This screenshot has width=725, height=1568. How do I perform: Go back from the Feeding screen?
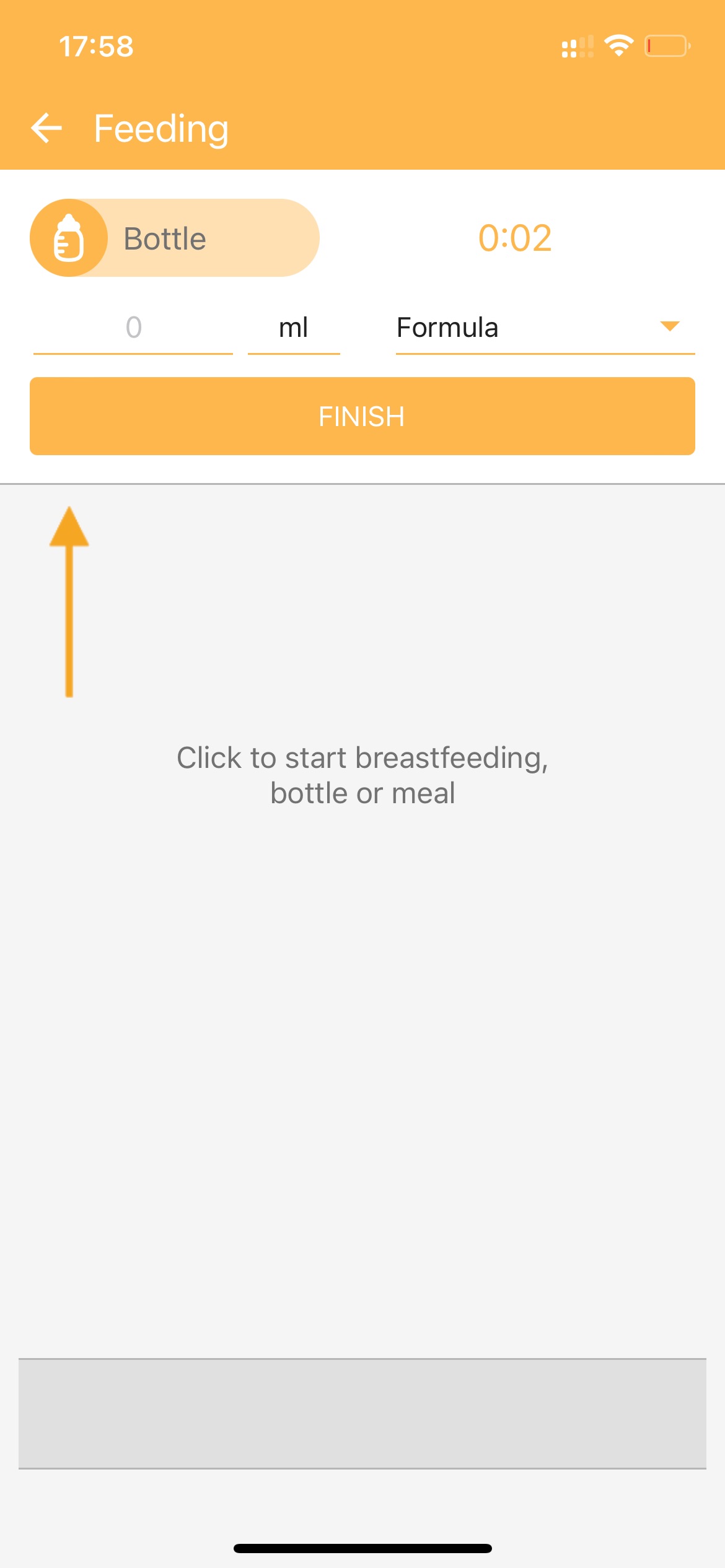(x=46, y=128)
